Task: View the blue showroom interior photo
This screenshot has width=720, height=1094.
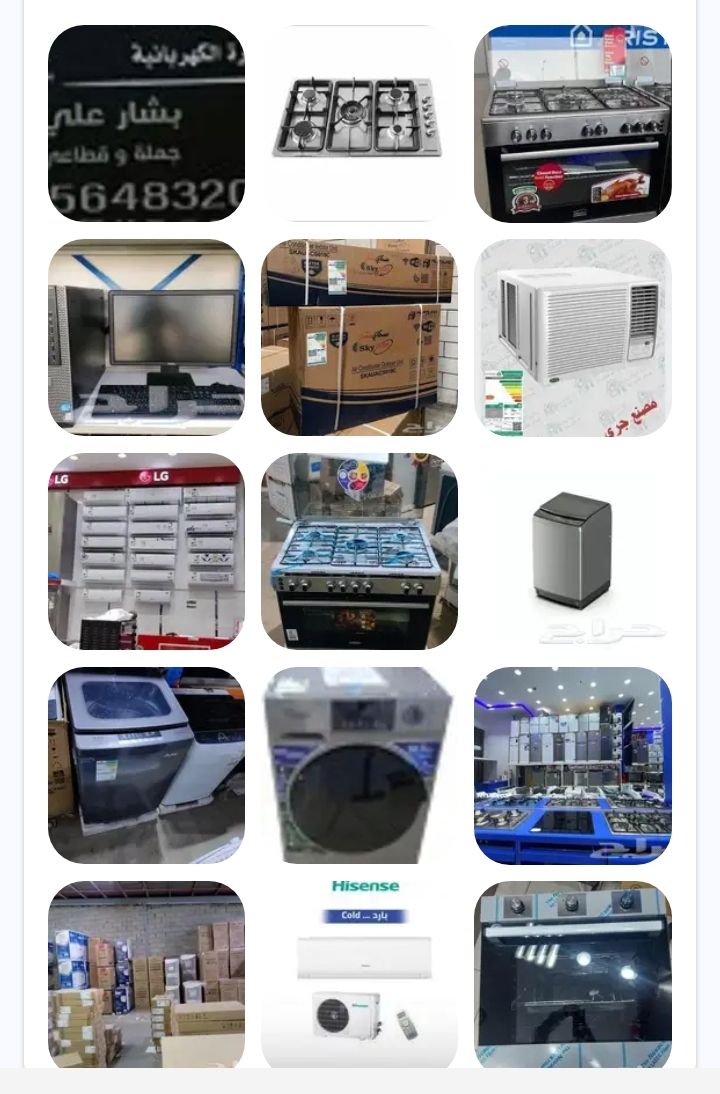Action: point(572,765)
